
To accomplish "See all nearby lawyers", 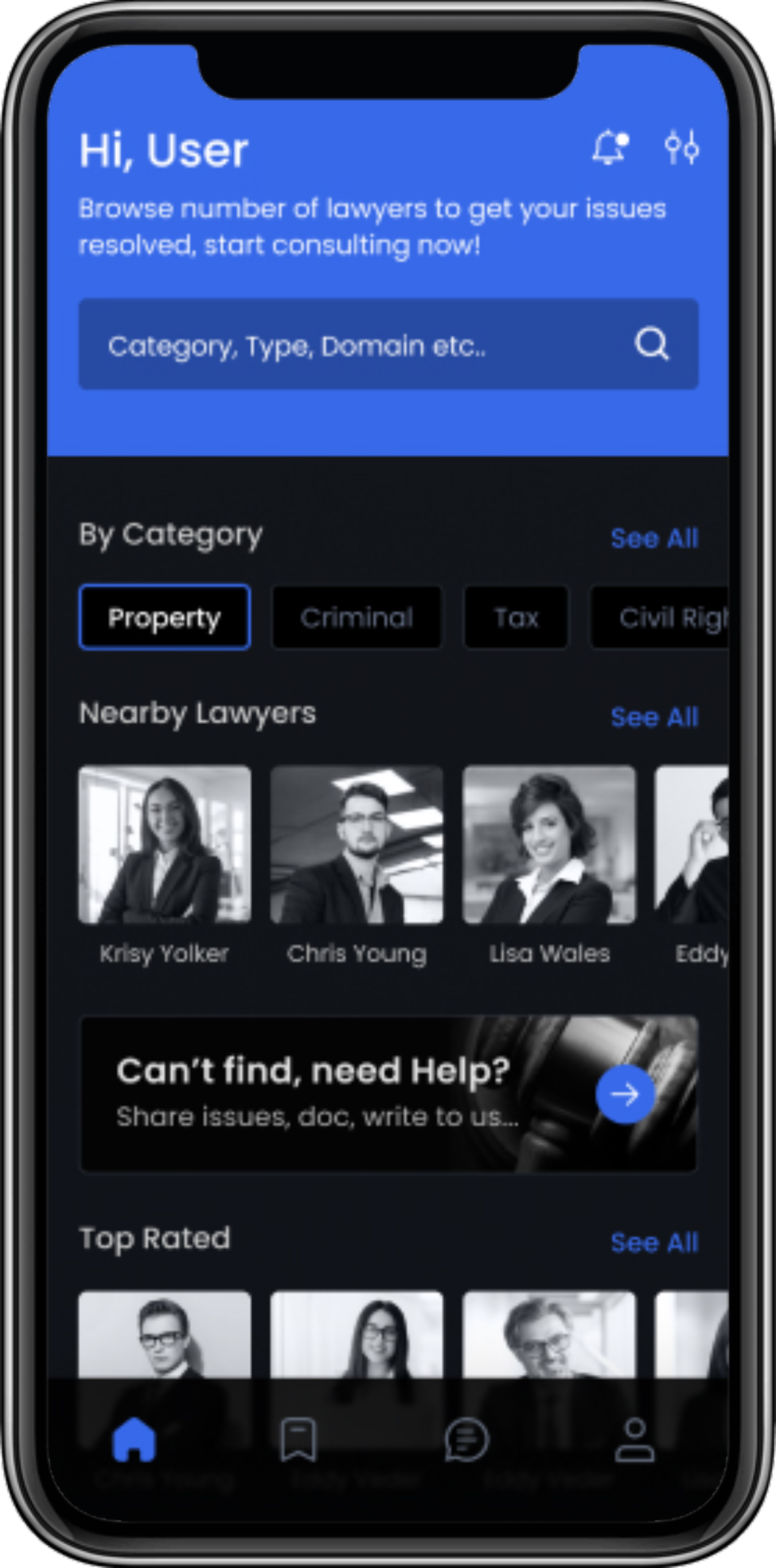I will coord(653,718).
